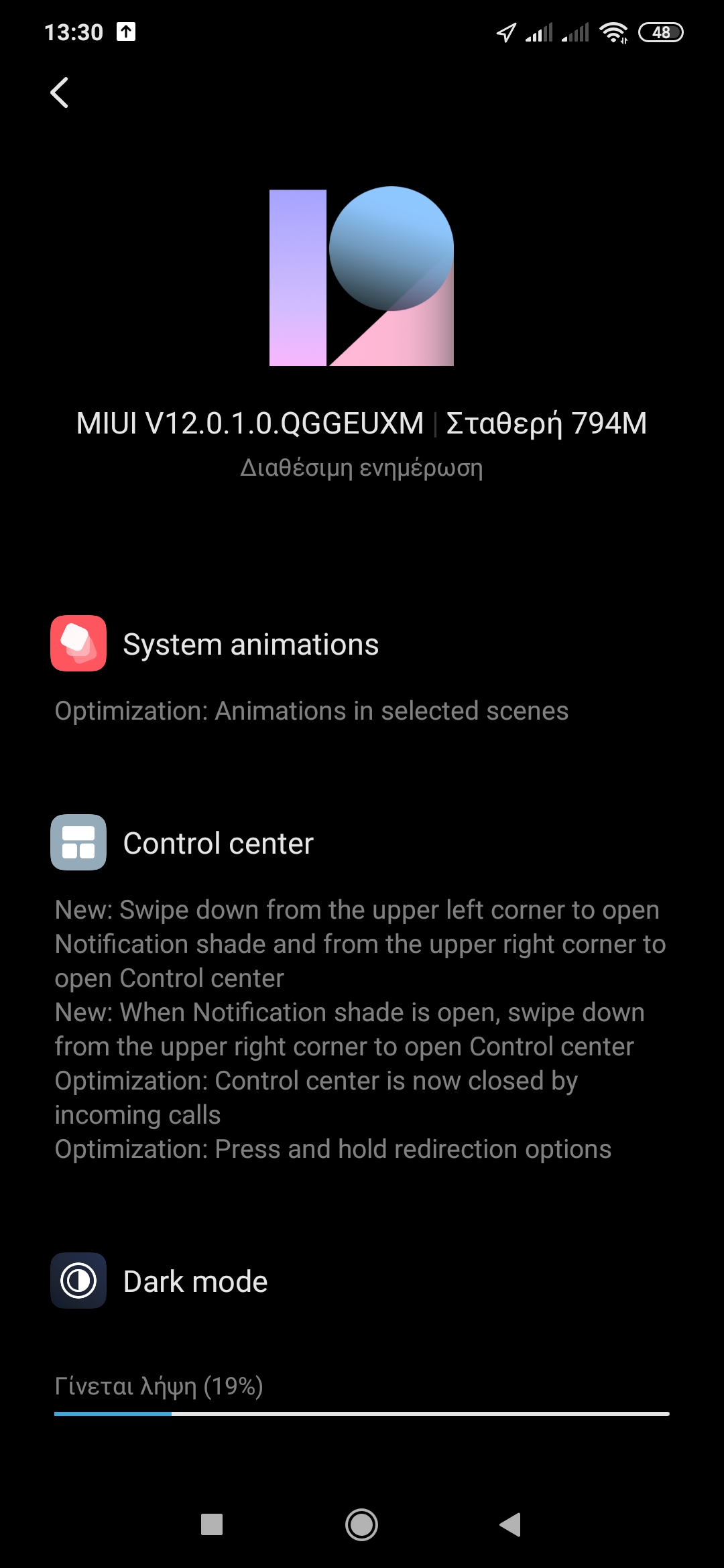Tap the system back triangle

point(511,1524)
